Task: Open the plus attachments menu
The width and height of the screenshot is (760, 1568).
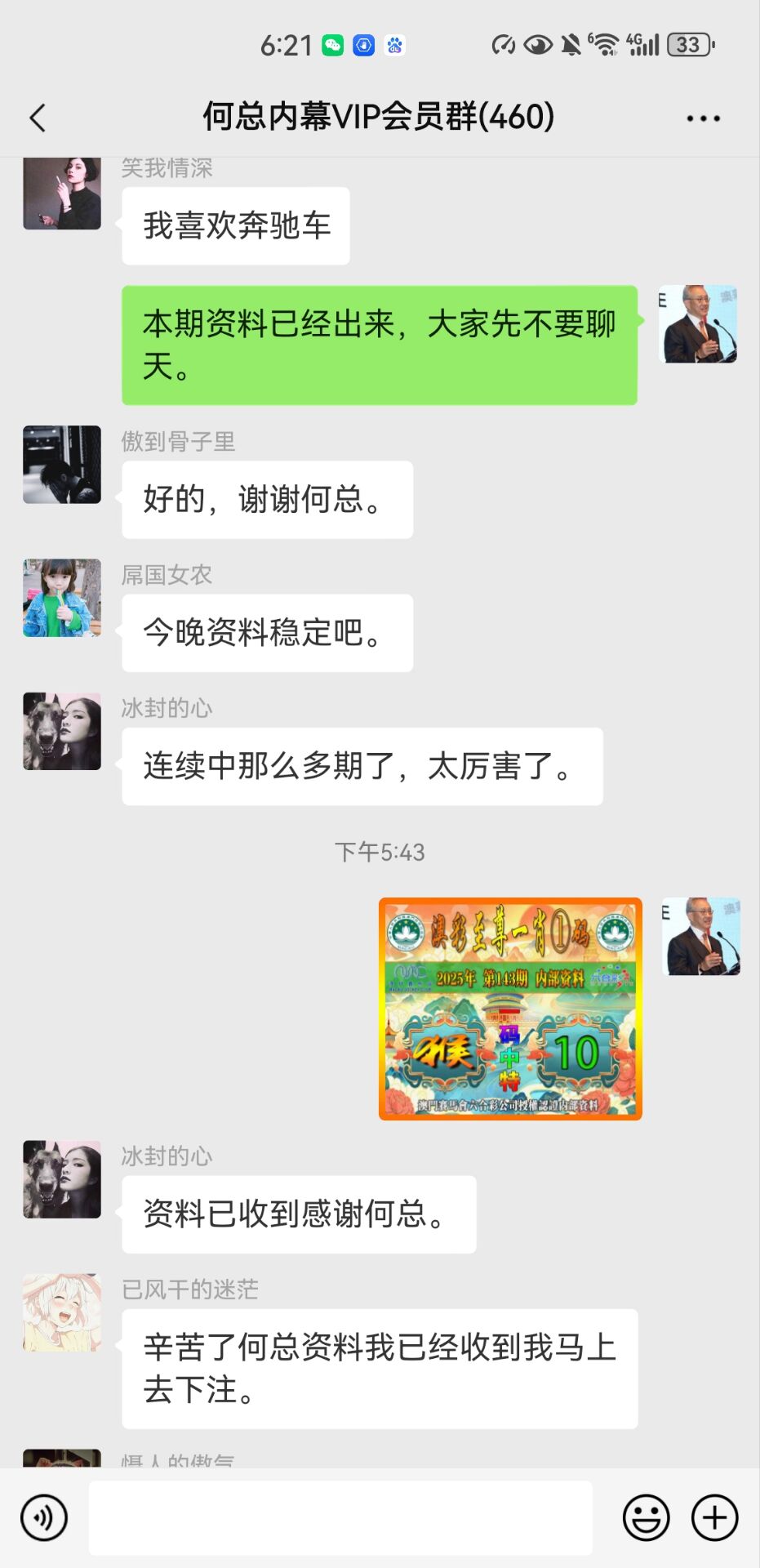Action: point(714,1517)
